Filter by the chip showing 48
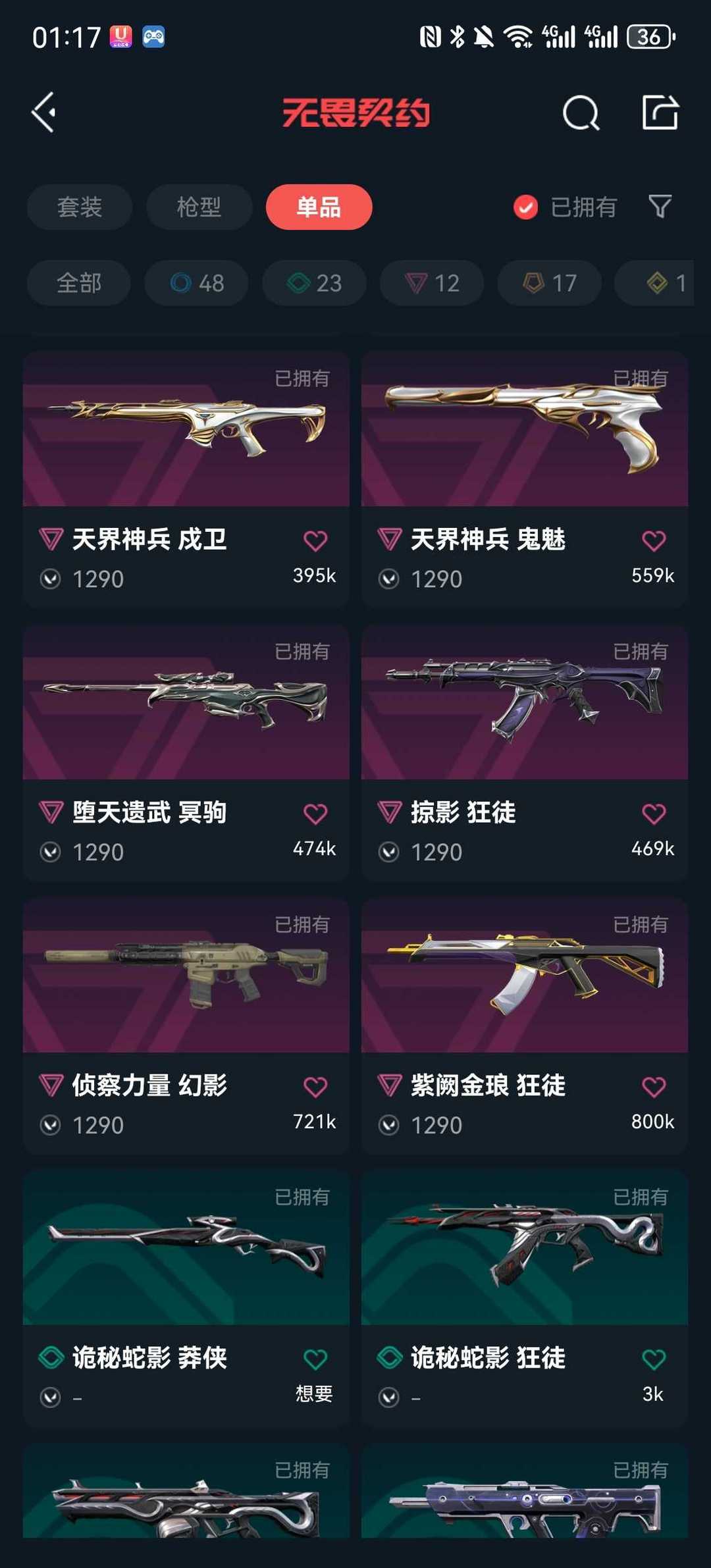The width and height of the screenshot is (711, 1568). 196,283
